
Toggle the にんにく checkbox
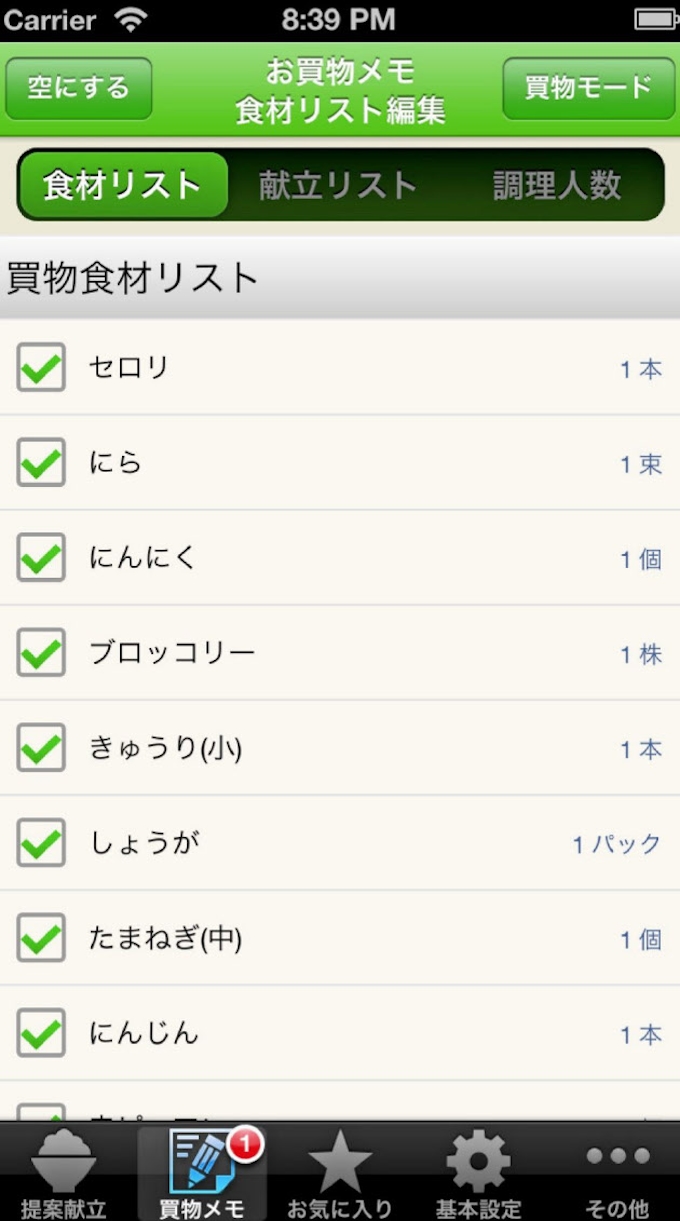[41, 558]
